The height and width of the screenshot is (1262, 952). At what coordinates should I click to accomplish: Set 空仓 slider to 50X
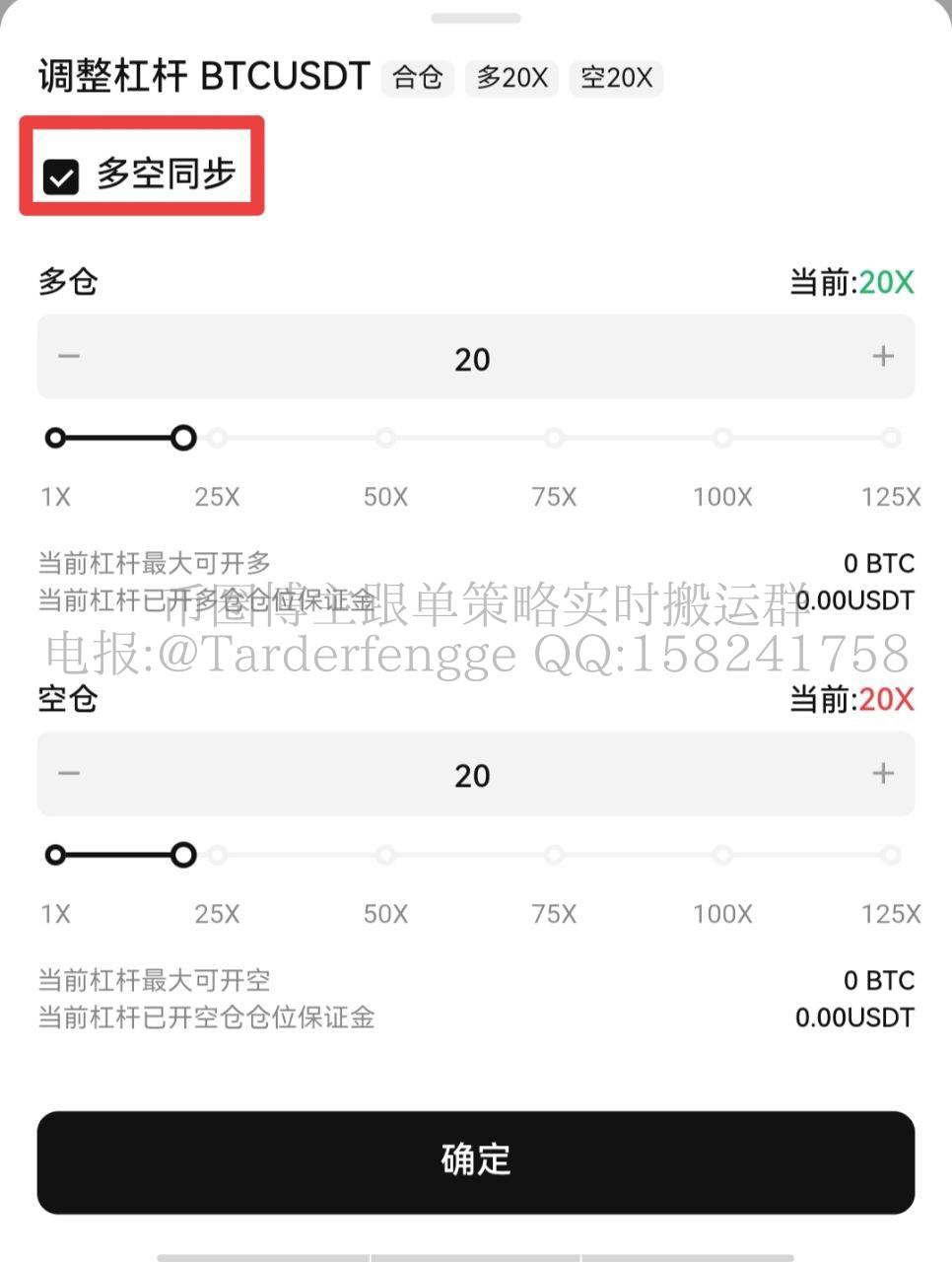tap(385, 855)
